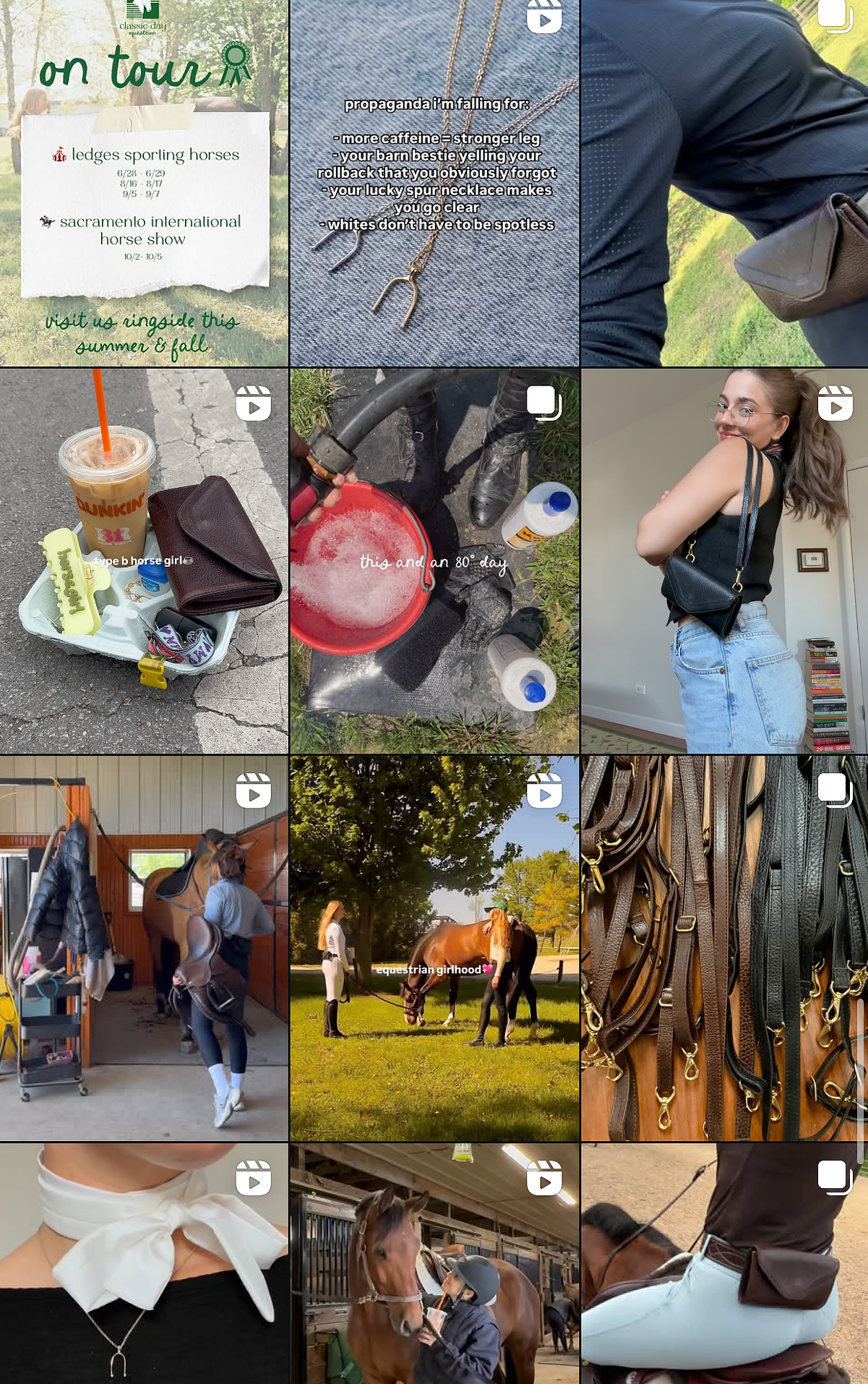Screen dimensions: 868x1384
Task: Play the 'type b horse girl' Dunkin reel
Action: pos(144,561)
